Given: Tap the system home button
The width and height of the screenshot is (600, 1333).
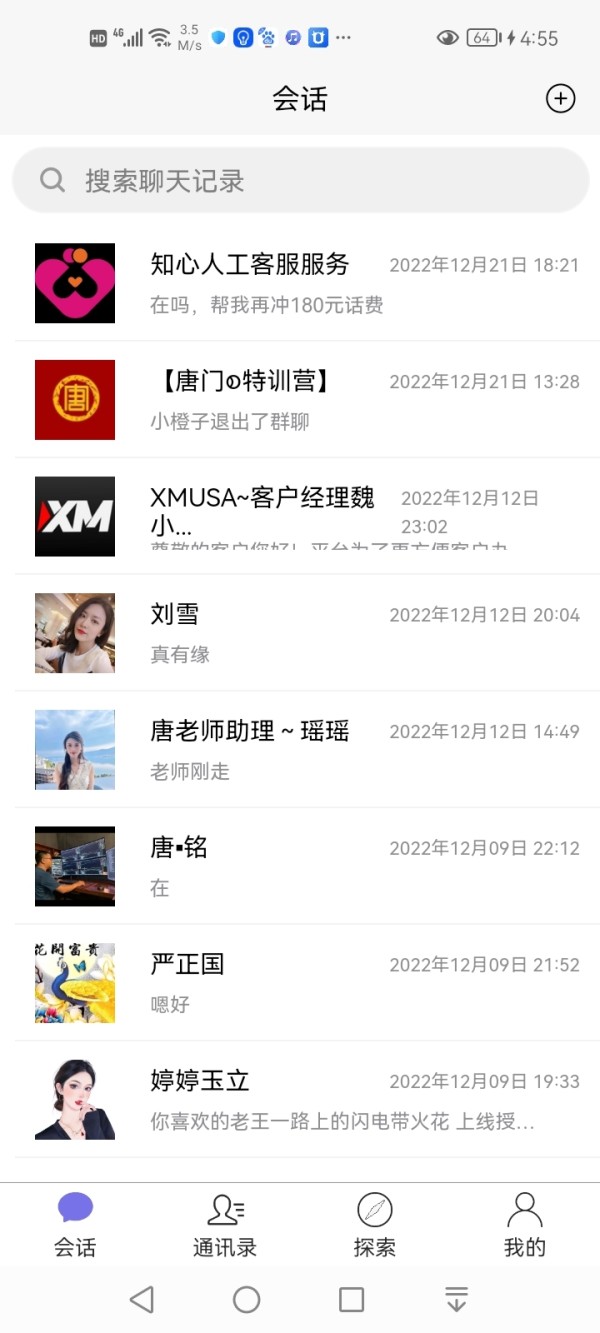Looking at the screenshot, I should click(246, 1299).
